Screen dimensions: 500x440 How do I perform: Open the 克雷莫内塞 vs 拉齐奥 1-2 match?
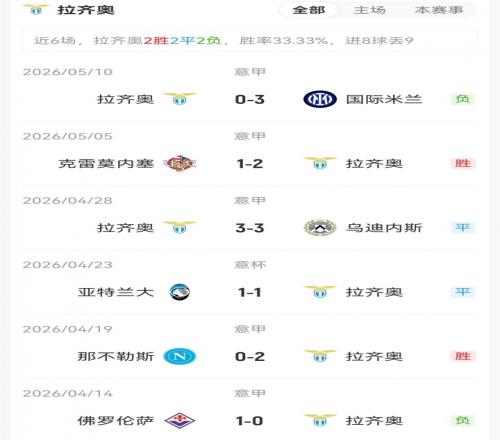point(250,153)
